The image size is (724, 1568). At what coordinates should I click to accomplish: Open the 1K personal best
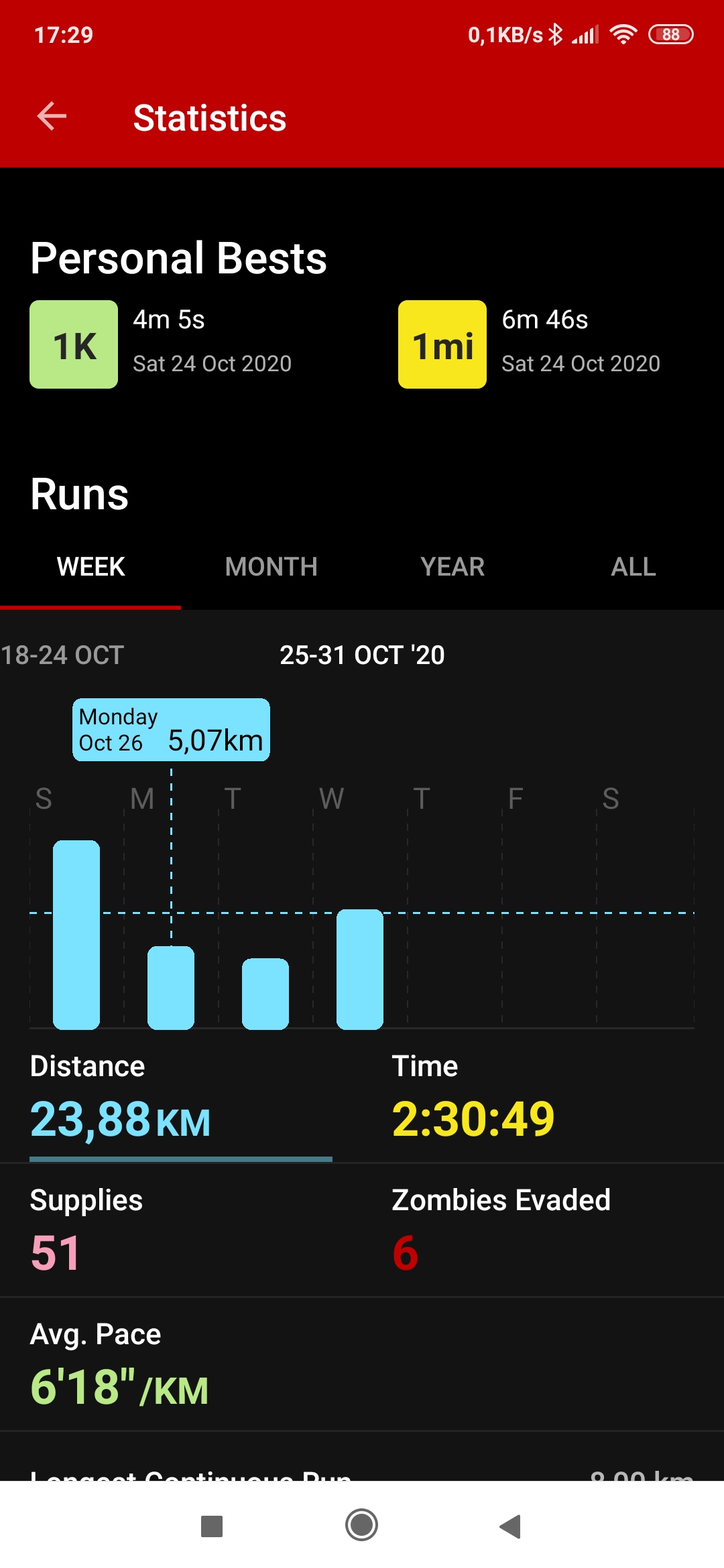(x=161, y=344)
